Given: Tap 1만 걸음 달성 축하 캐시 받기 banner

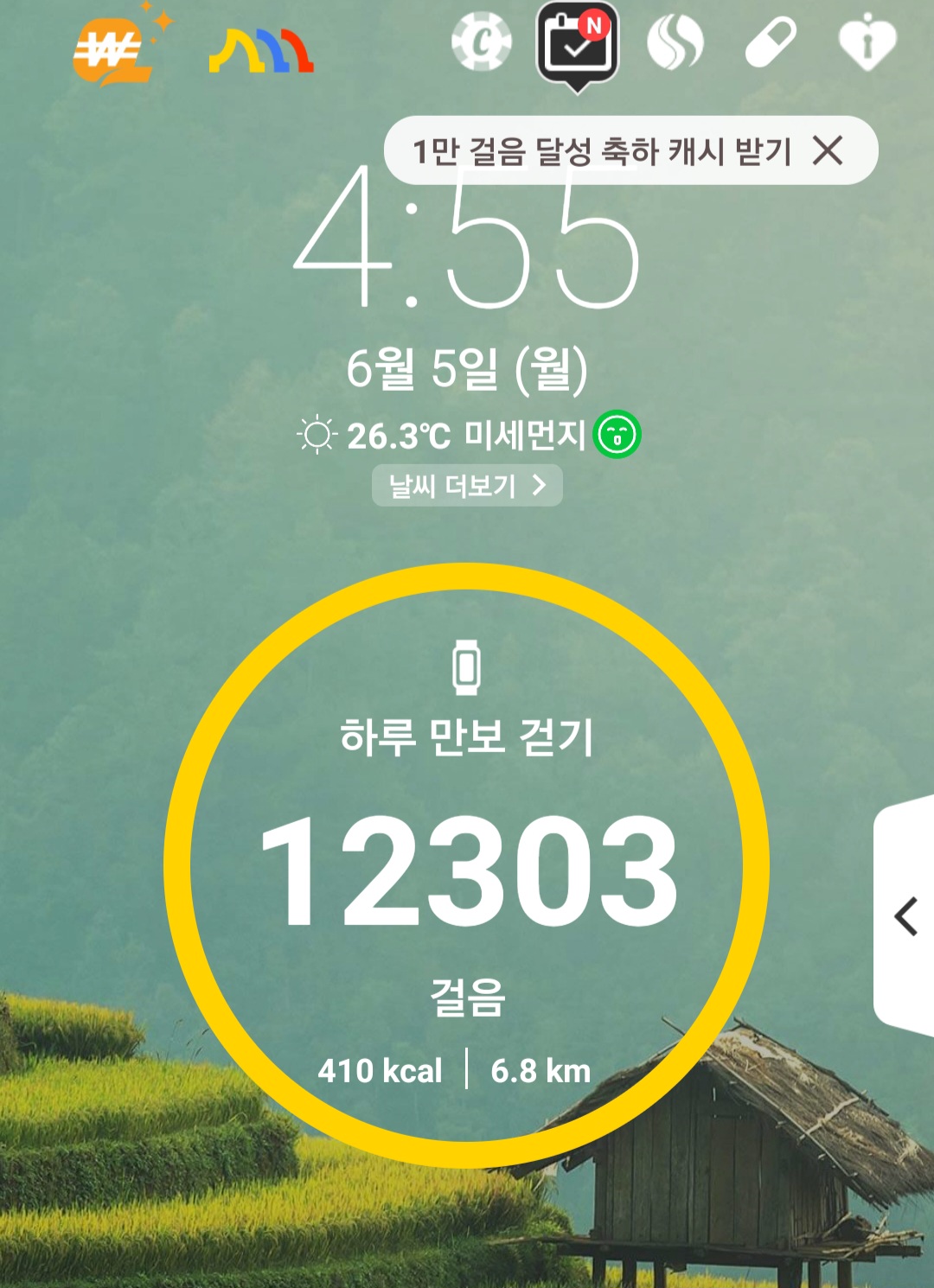Looking at the screenshot, I should pyautogui.click(x=603, y=151).
